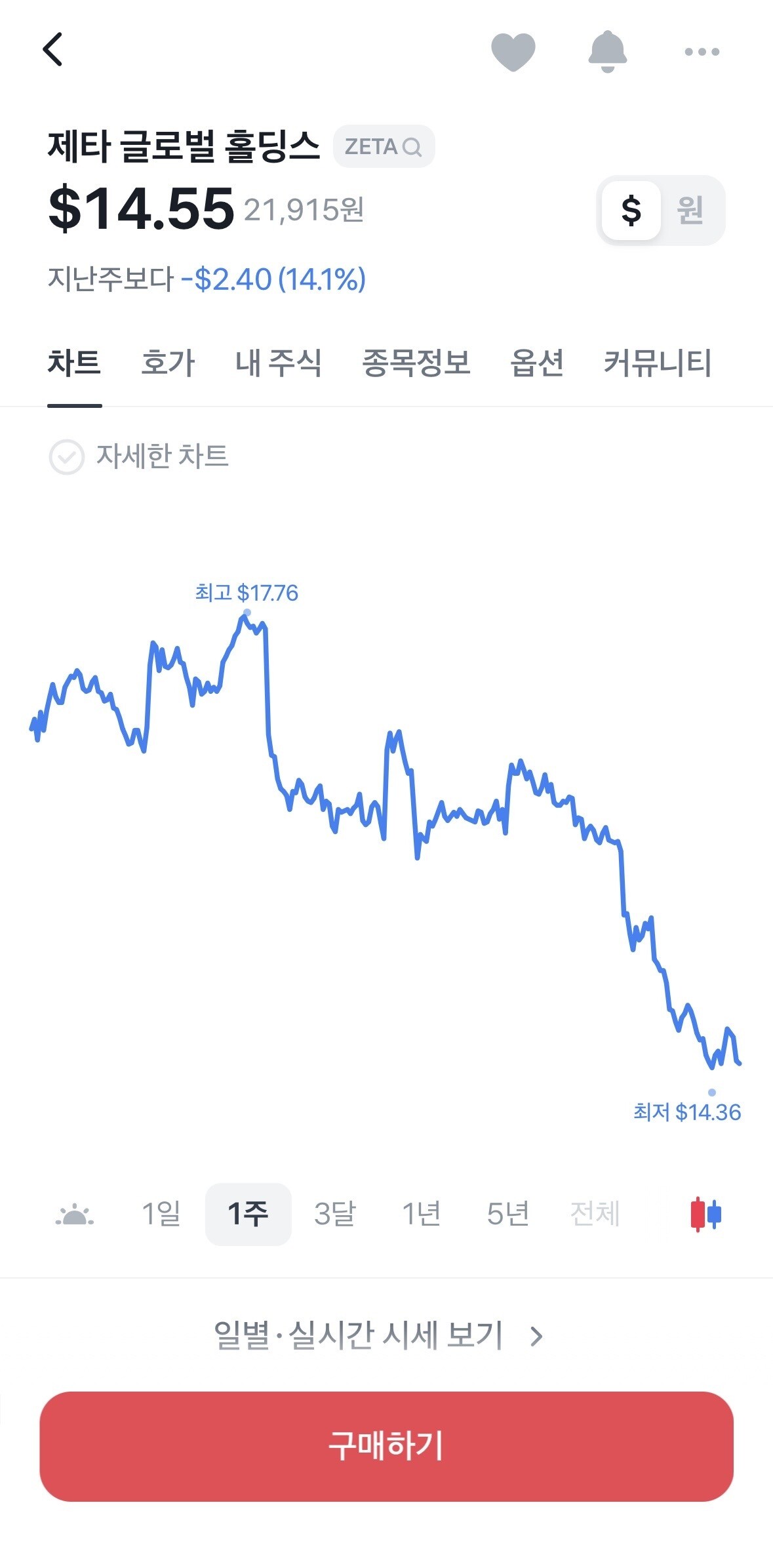The image size is (773, 1568).
Task: Tap the sunrise pre-market chart icon
Action: click(75, 1215)
